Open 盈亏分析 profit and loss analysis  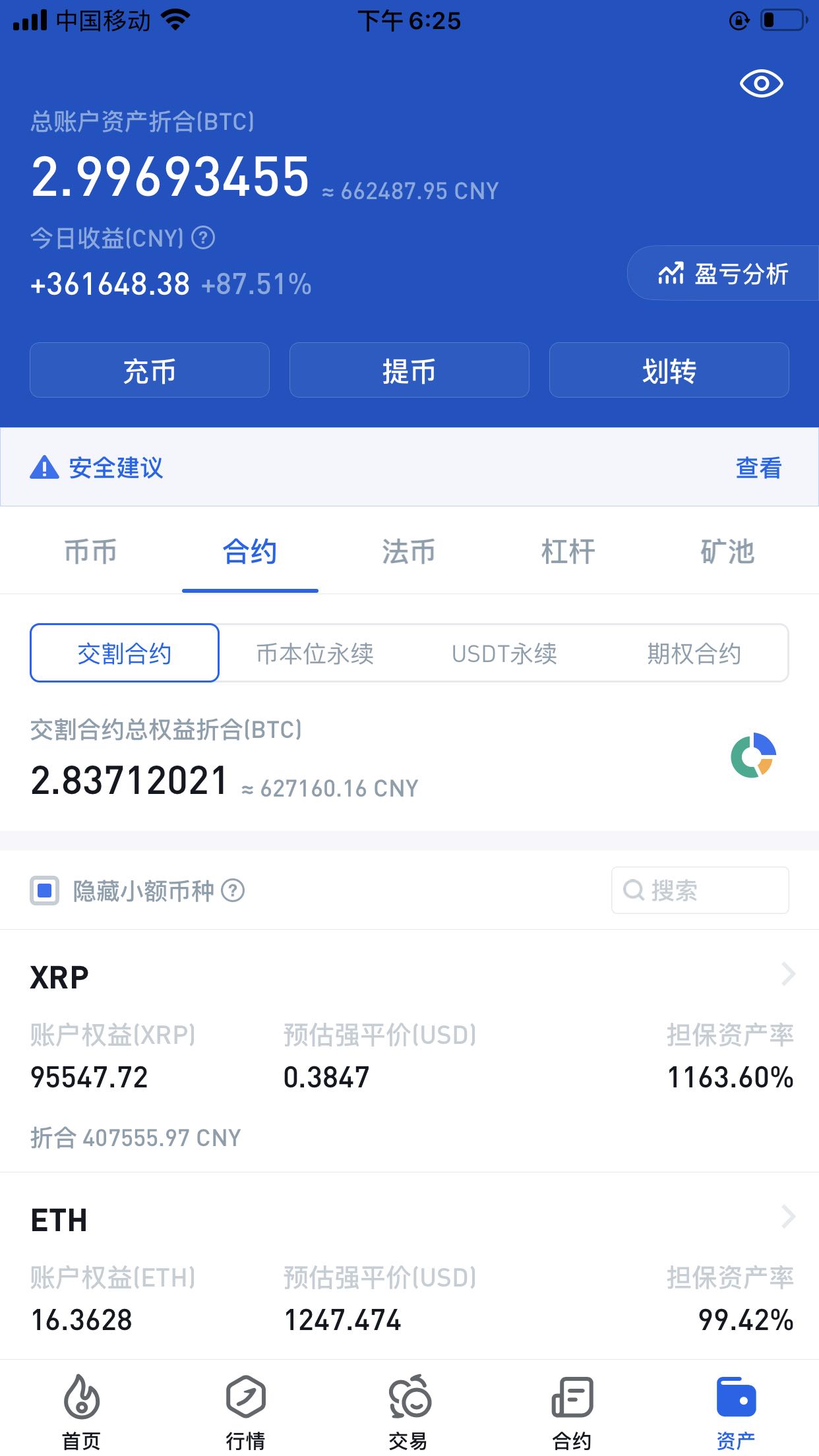(723, 274)
